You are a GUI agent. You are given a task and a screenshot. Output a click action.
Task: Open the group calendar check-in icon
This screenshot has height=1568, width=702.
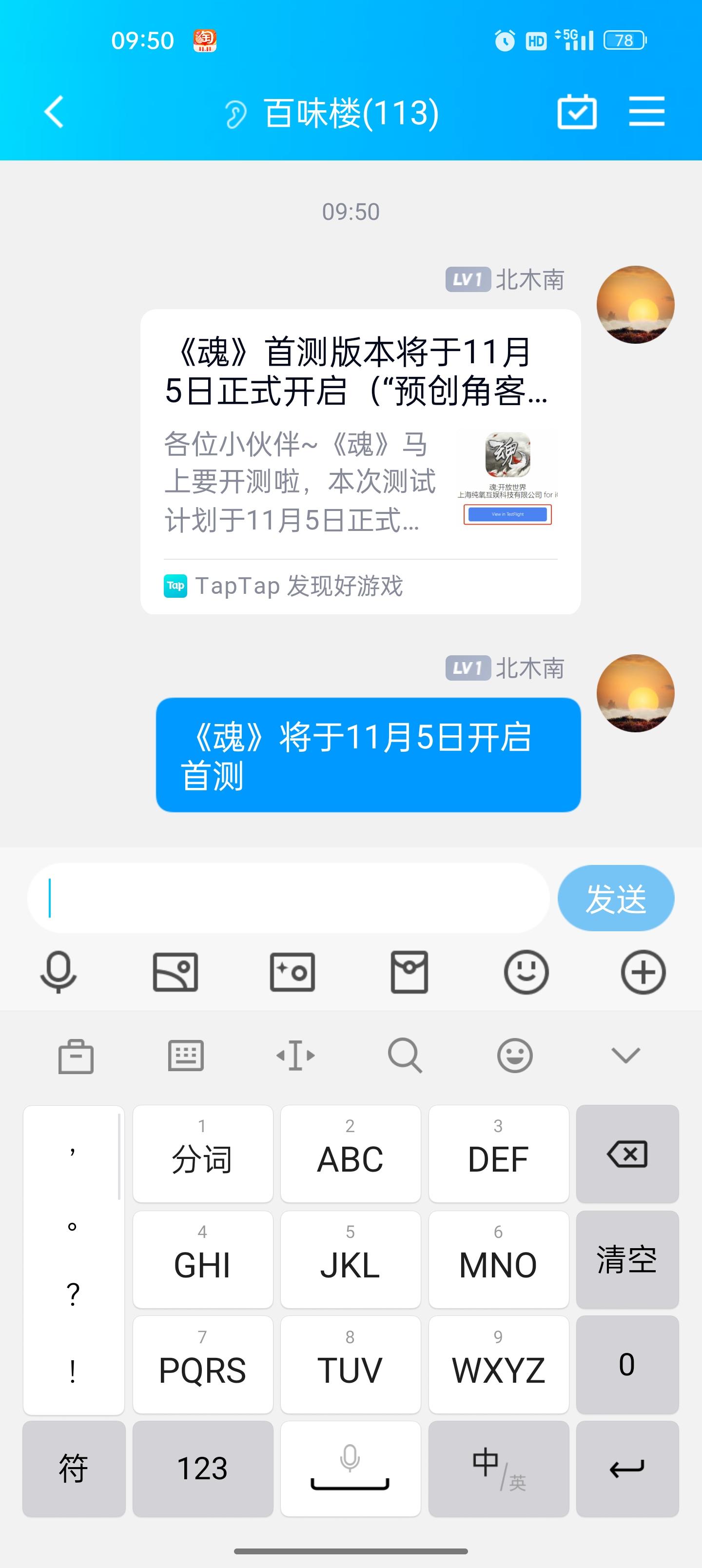[577, 111]
